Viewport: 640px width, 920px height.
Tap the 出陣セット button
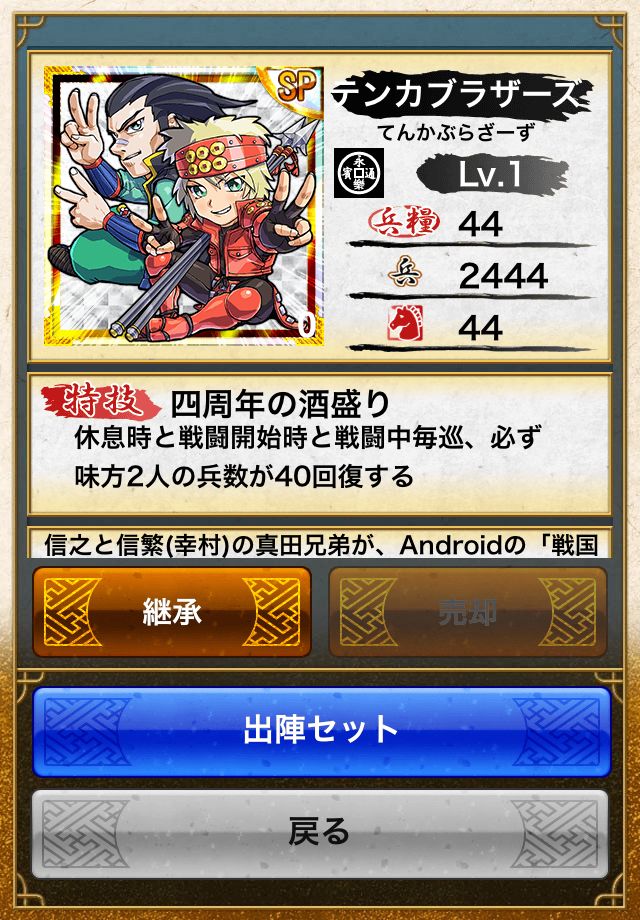[321, 731]
